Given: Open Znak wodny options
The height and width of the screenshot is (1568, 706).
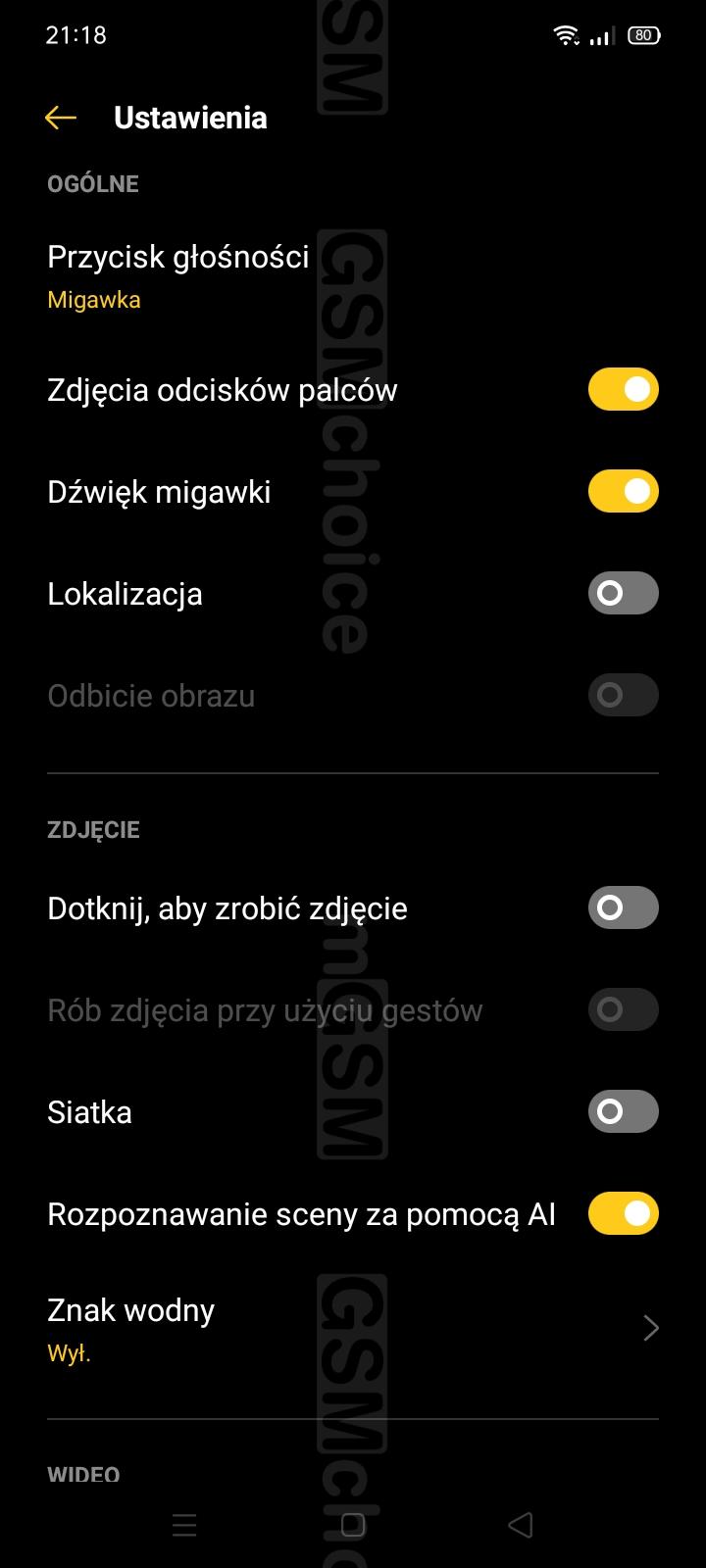Looking at the screenshot, I should pos(353,1329).
